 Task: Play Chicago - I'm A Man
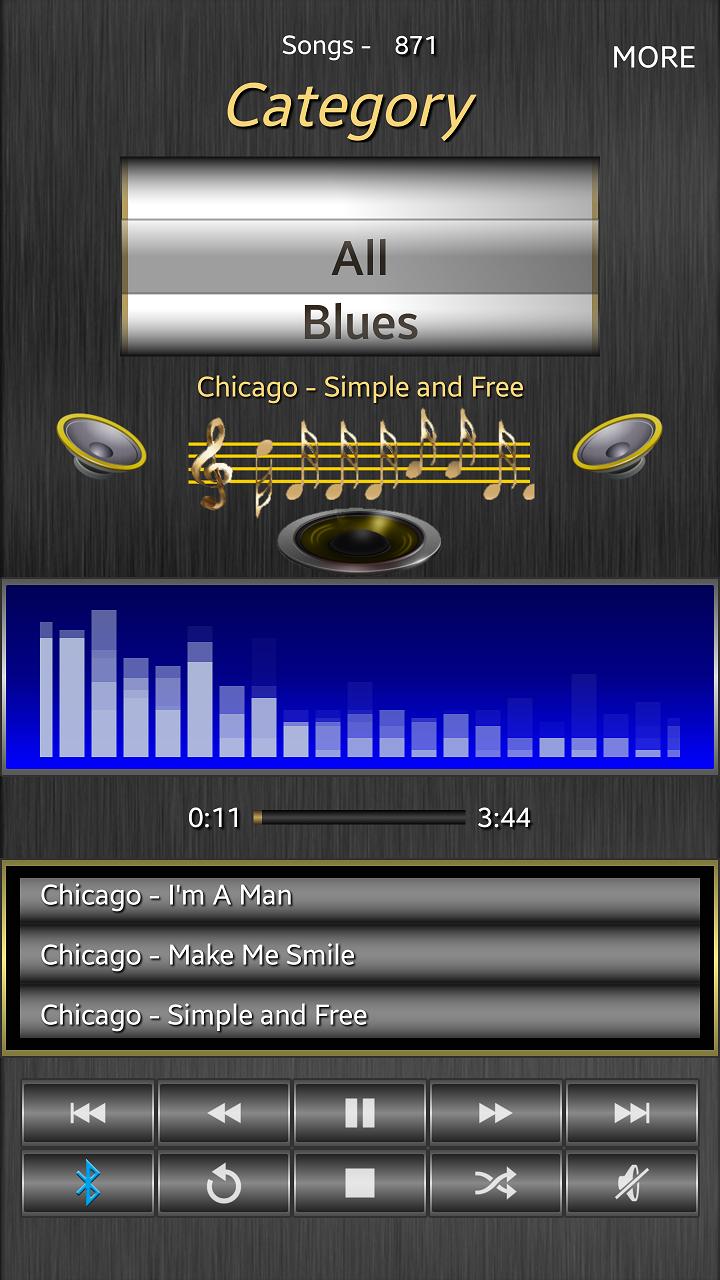pos(360,896)
